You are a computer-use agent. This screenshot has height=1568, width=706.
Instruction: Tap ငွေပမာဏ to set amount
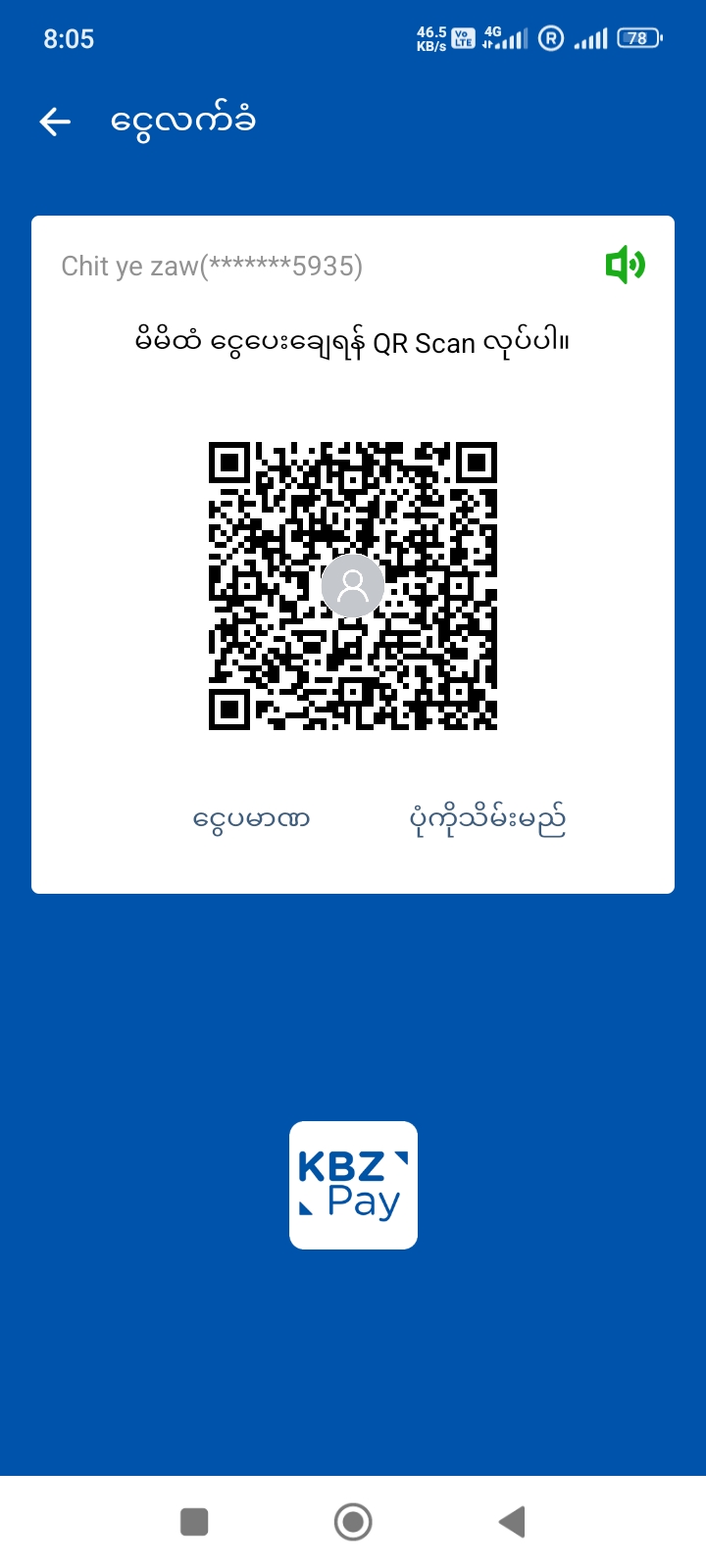coord(251,819)
